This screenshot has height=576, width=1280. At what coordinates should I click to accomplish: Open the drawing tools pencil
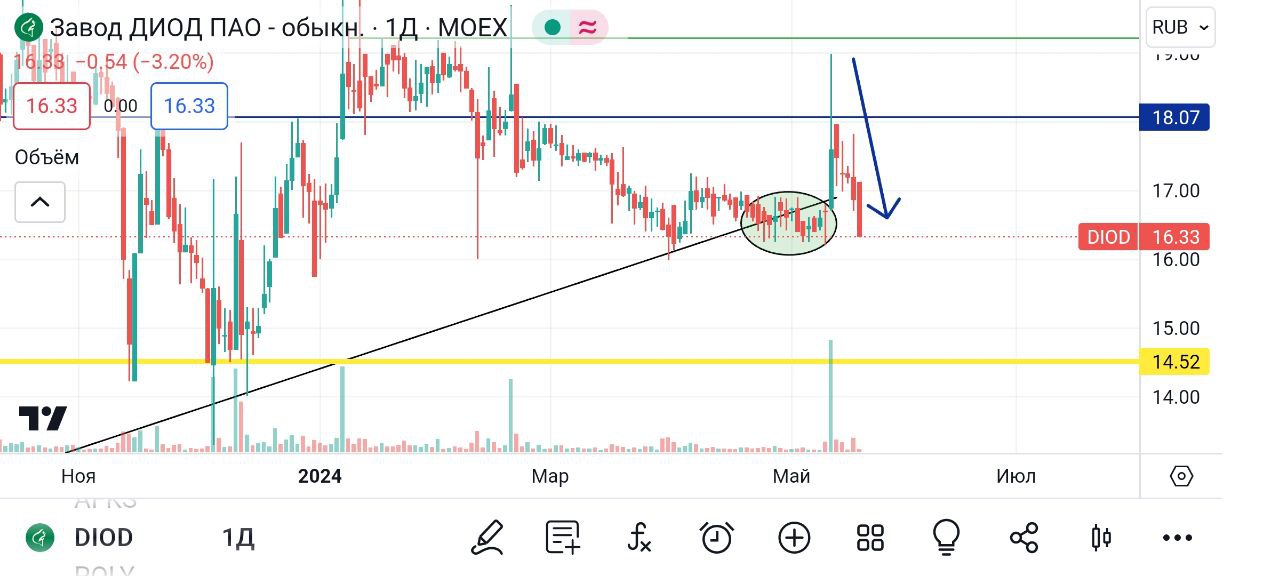[x=487, y=538]
